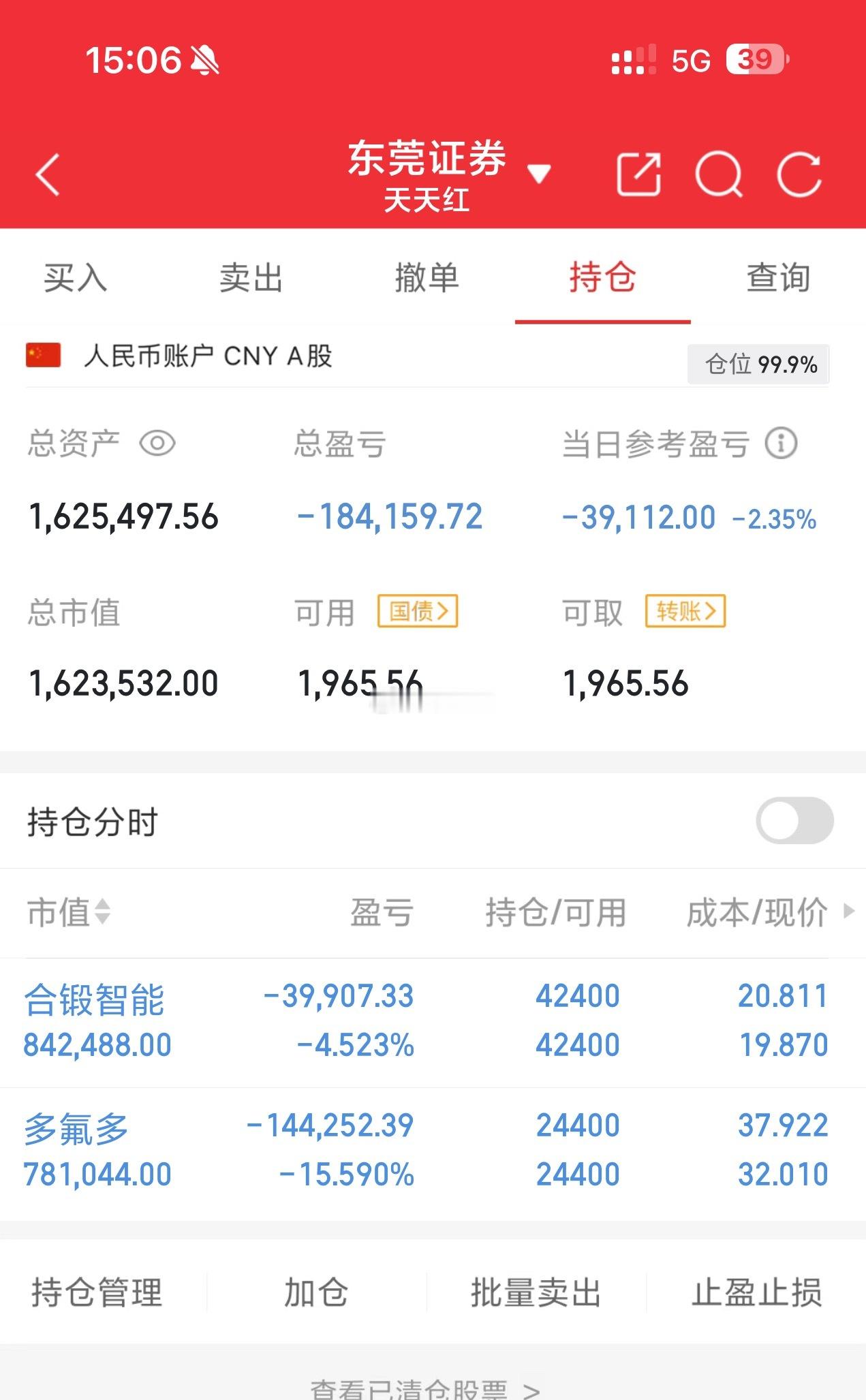This screenshot has height=1400, width=866.
Task: Open the muted notification bell in status bar
Action: tap(205, 60)
